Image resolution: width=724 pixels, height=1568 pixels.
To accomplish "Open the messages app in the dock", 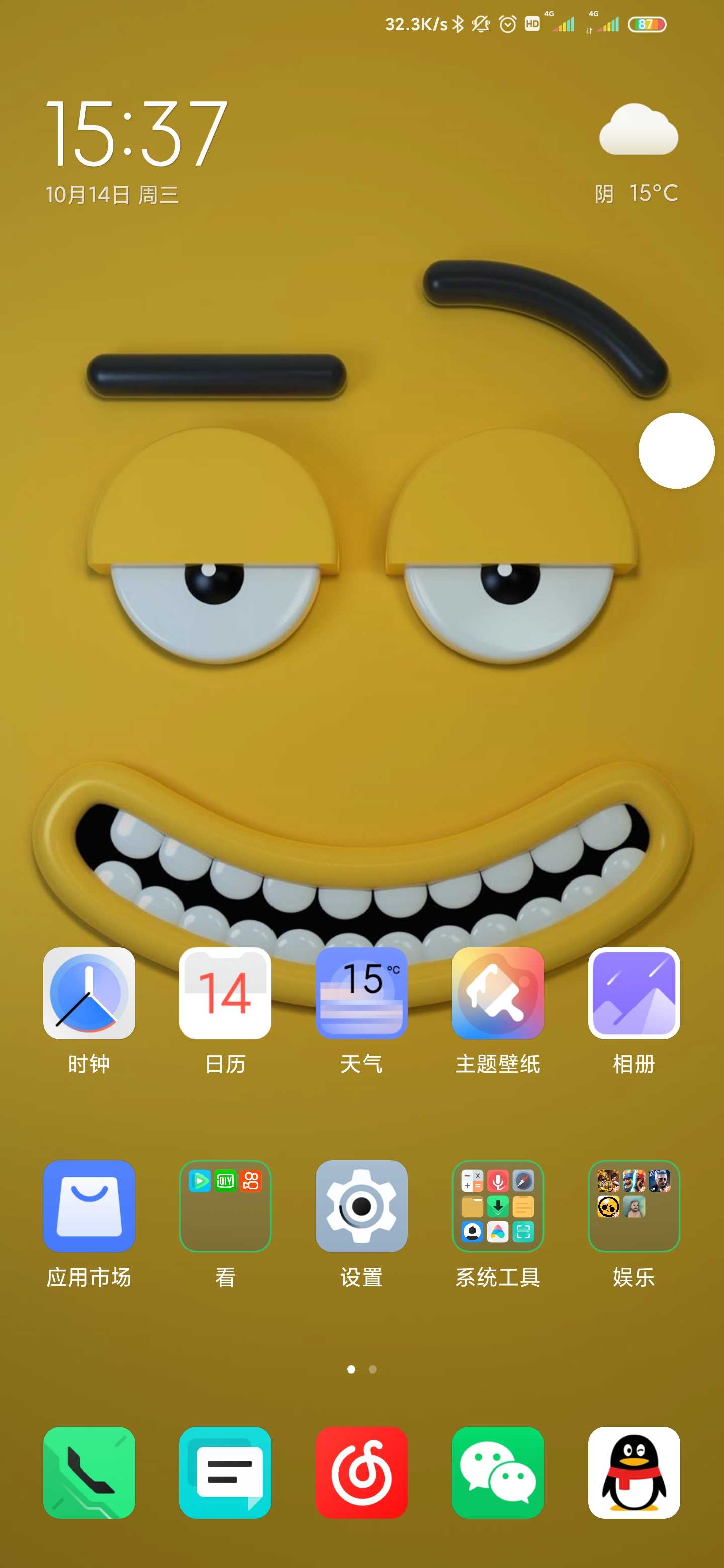I will tap(225, 1473).
